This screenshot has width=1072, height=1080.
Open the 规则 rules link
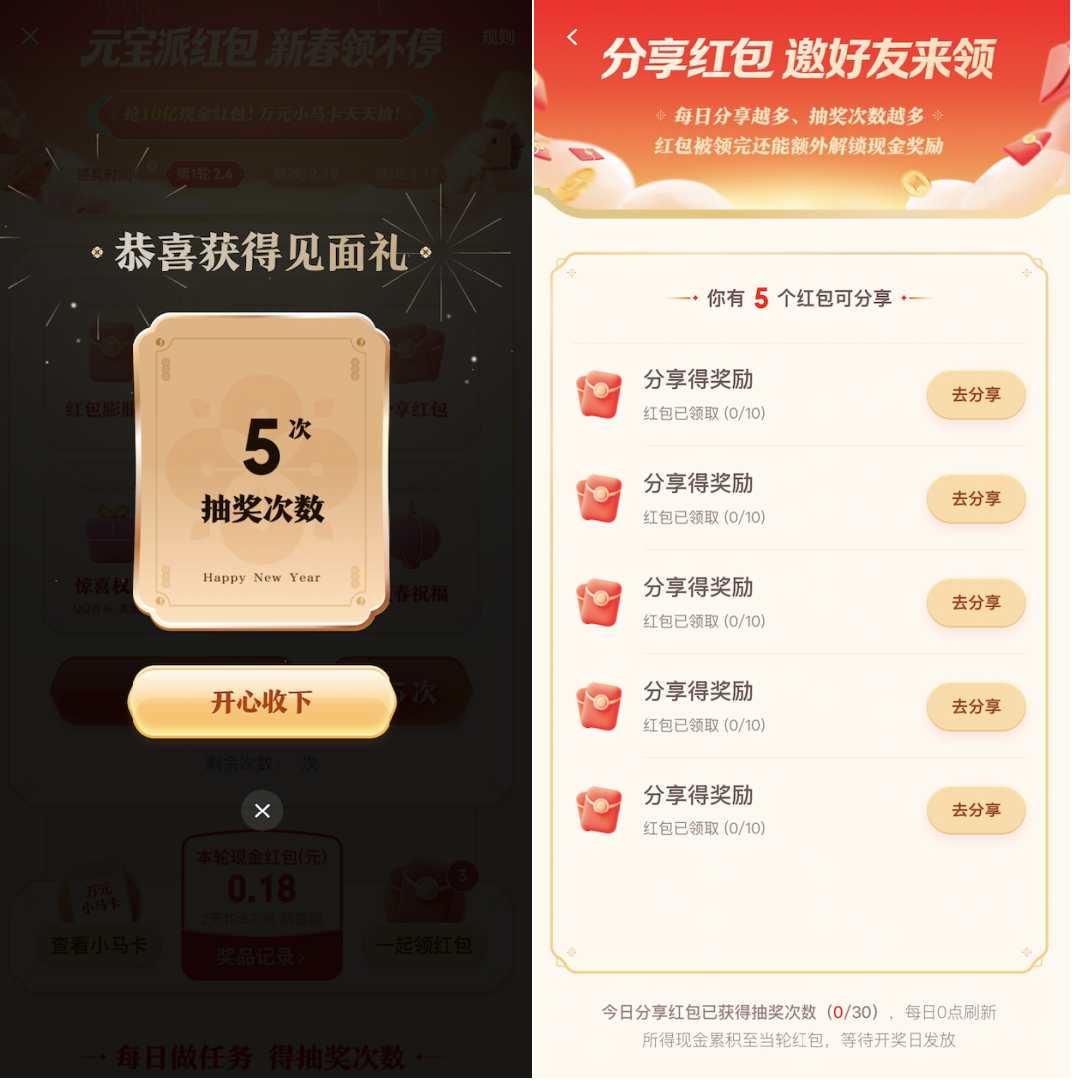[x=497, y=36]
